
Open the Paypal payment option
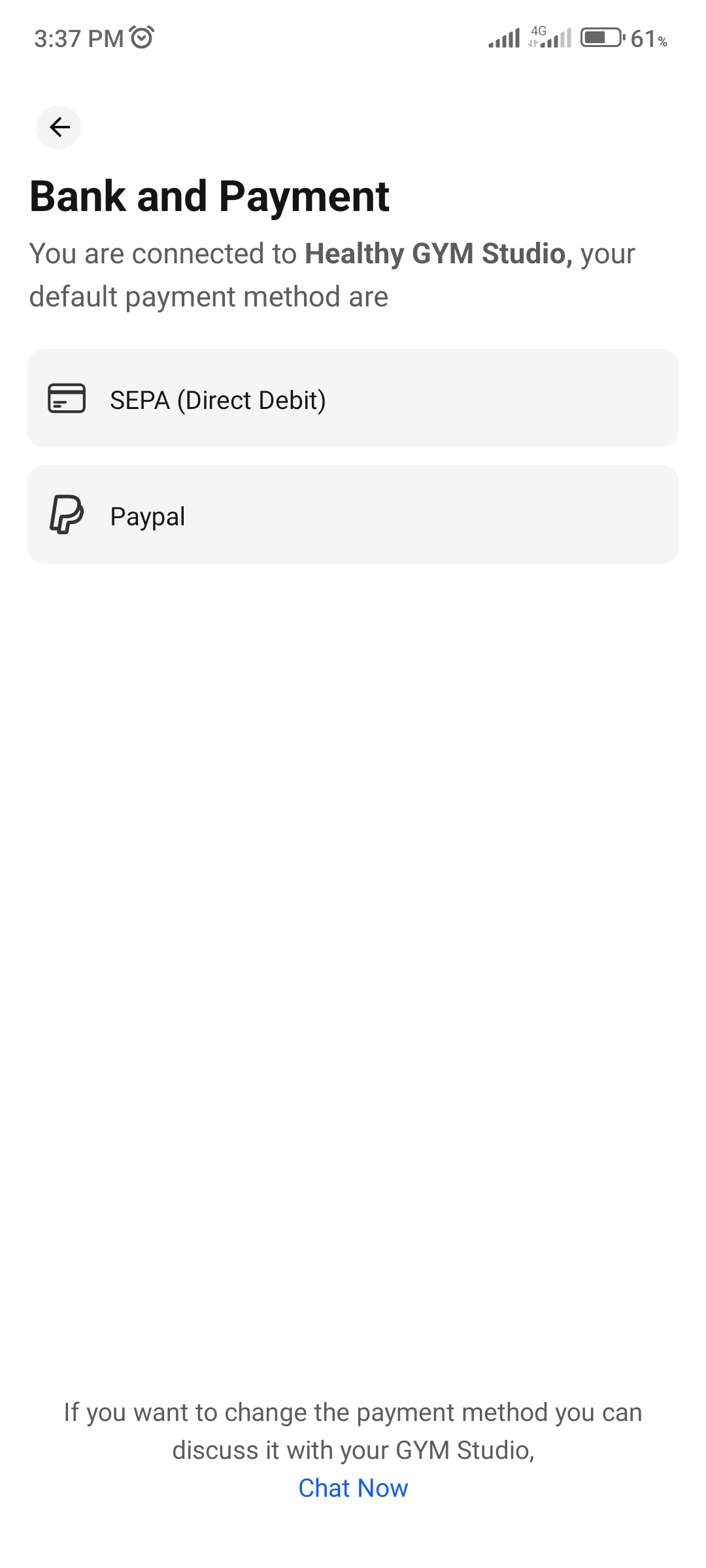click(x=352, y=515)
